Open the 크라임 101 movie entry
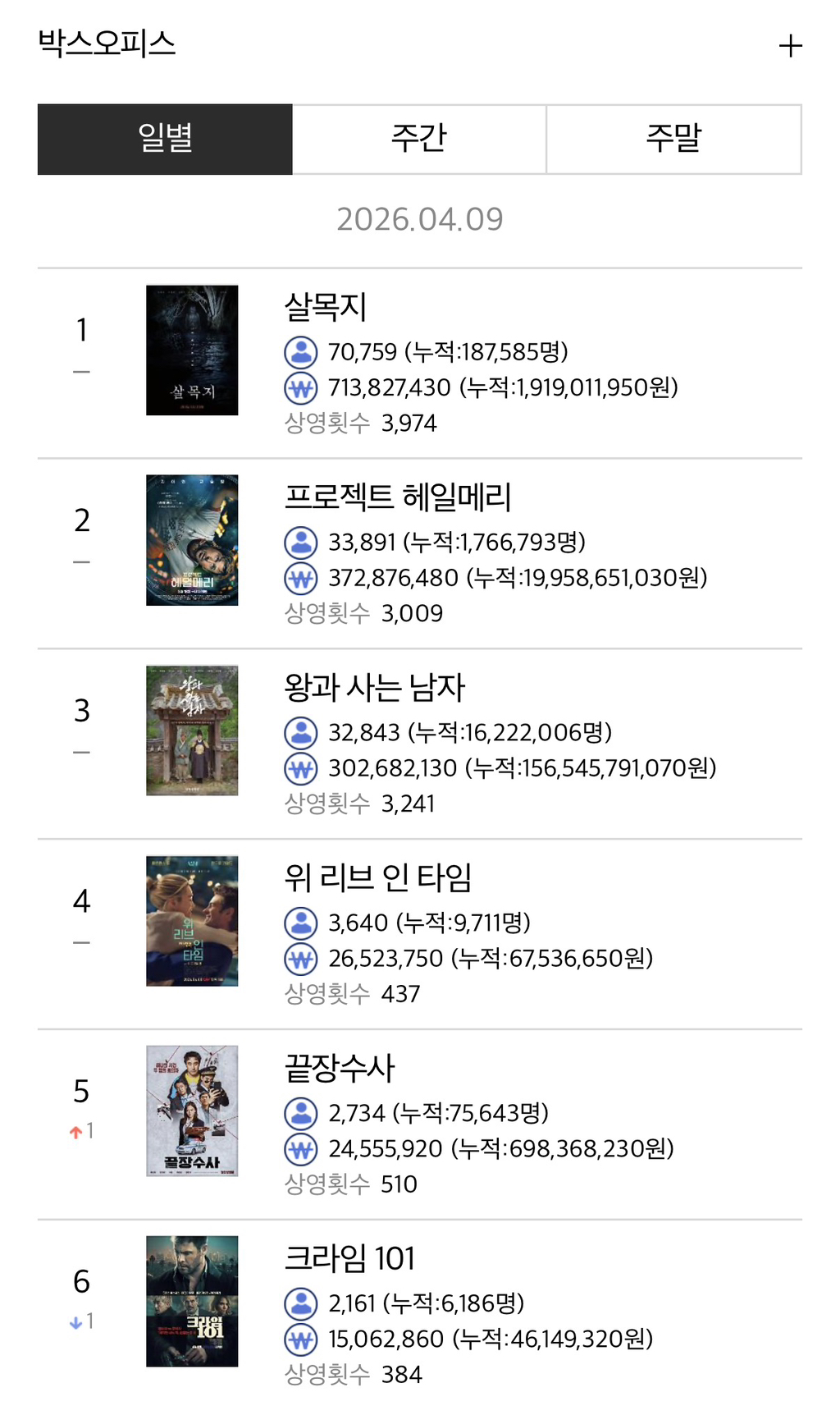This screenshot has height=1406, width=840. tap(420, 1313)
